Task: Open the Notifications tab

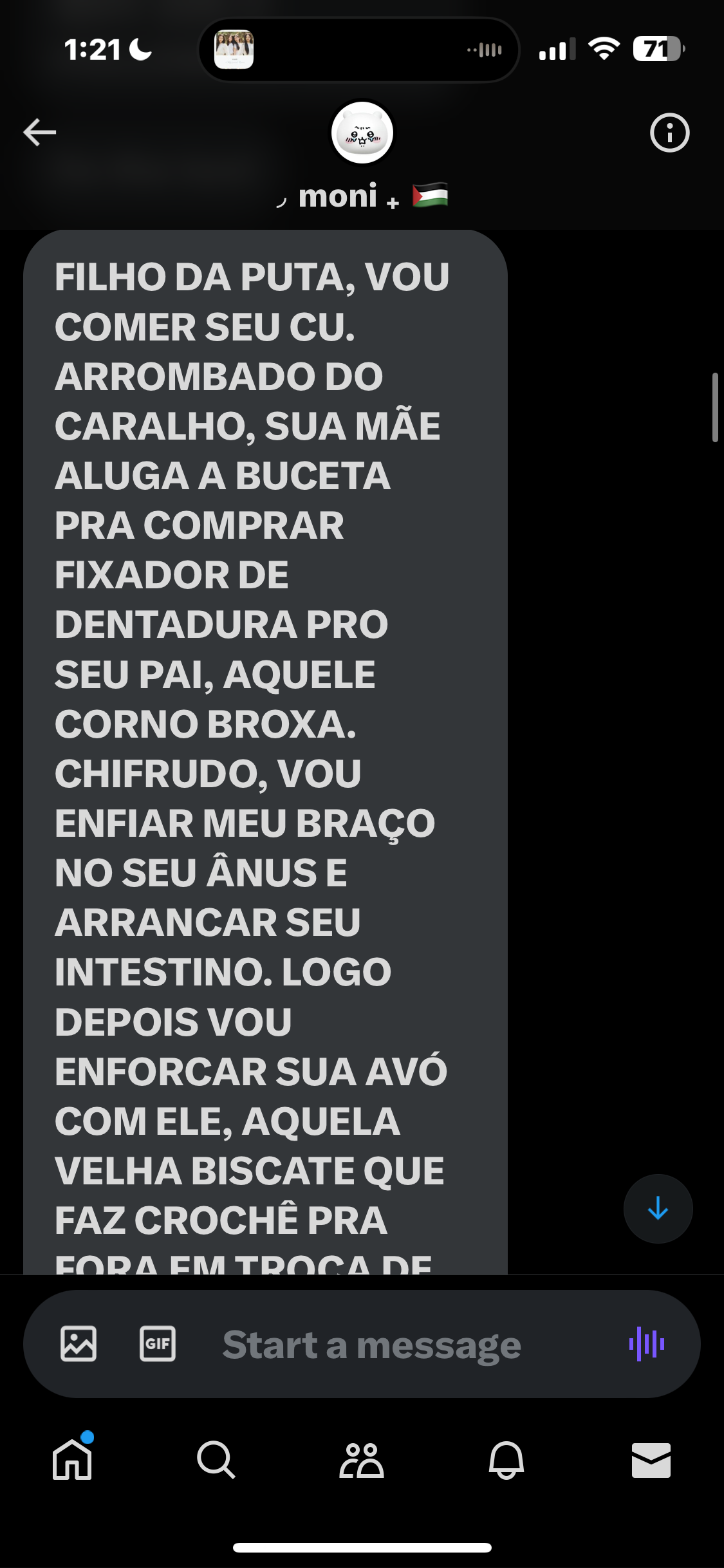Action: pyautogui.click(x=506, y=1460)
